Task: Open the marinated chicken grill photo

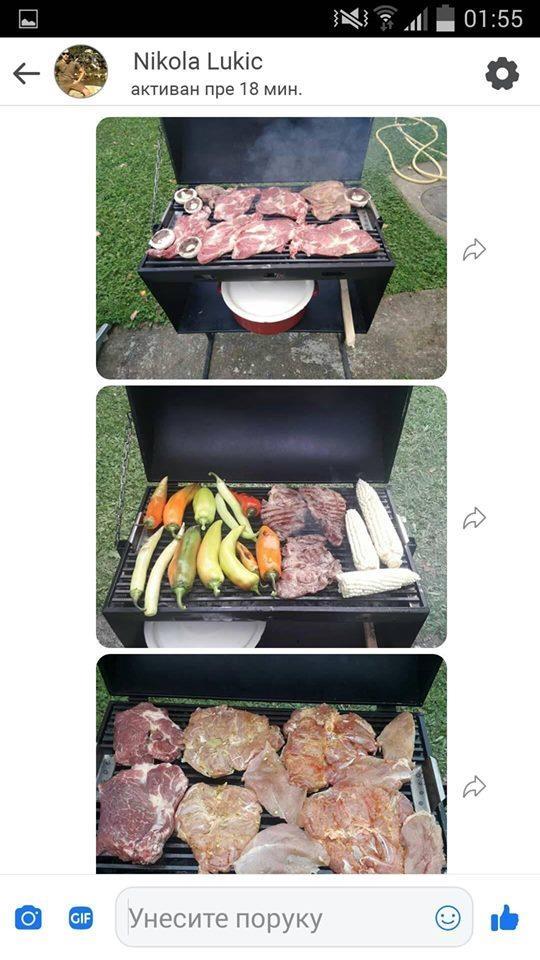Action: pyautogui.click(x=271, y=763)
